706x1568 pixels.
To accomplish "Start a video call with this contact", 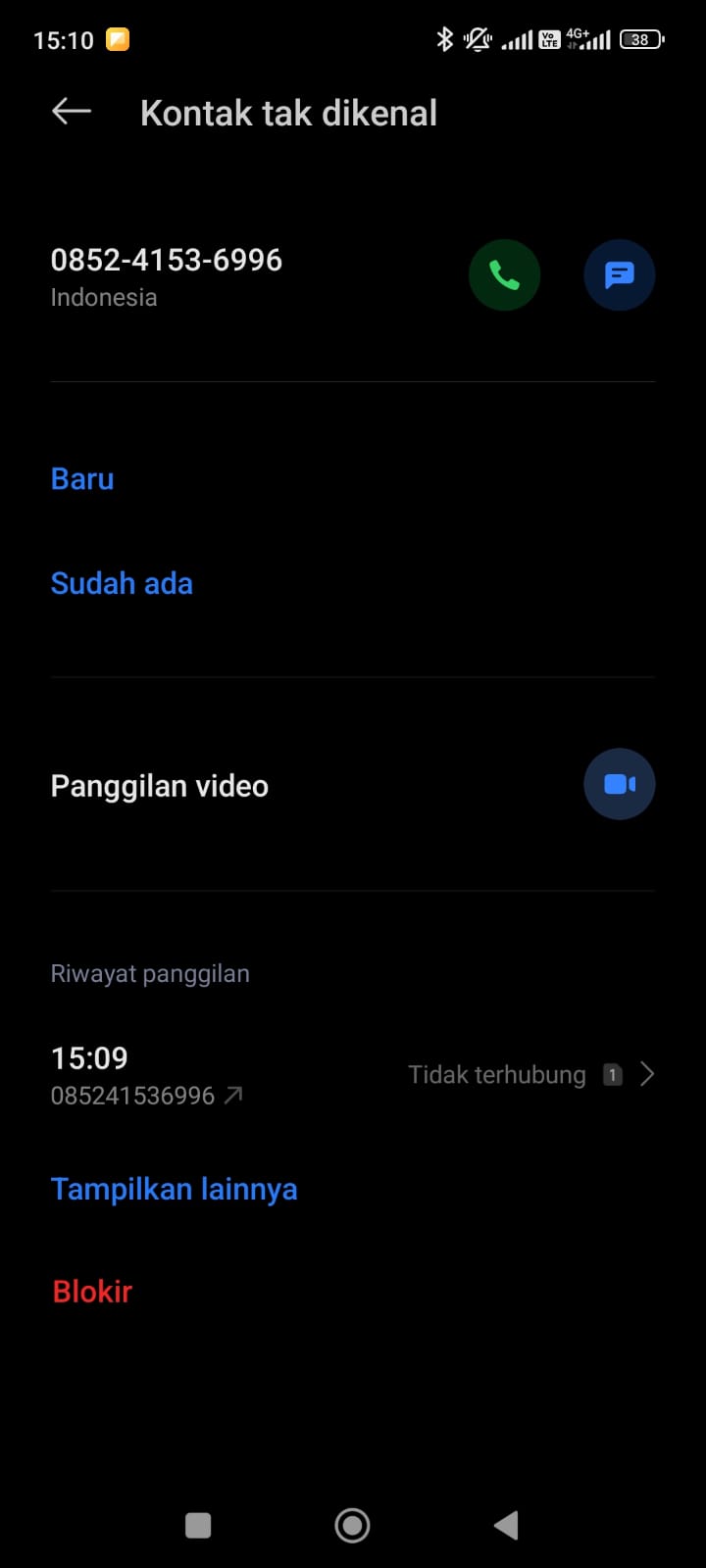I will (619, 784).
